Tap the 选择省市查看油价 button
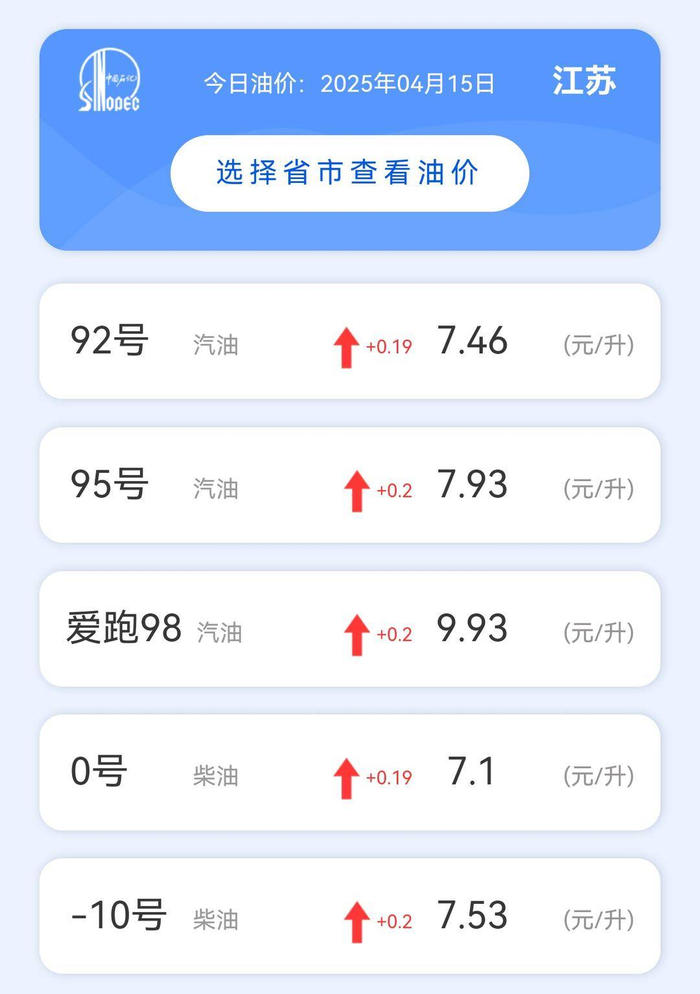This screenshot has width=700, height=994. [x=349, y=173]
